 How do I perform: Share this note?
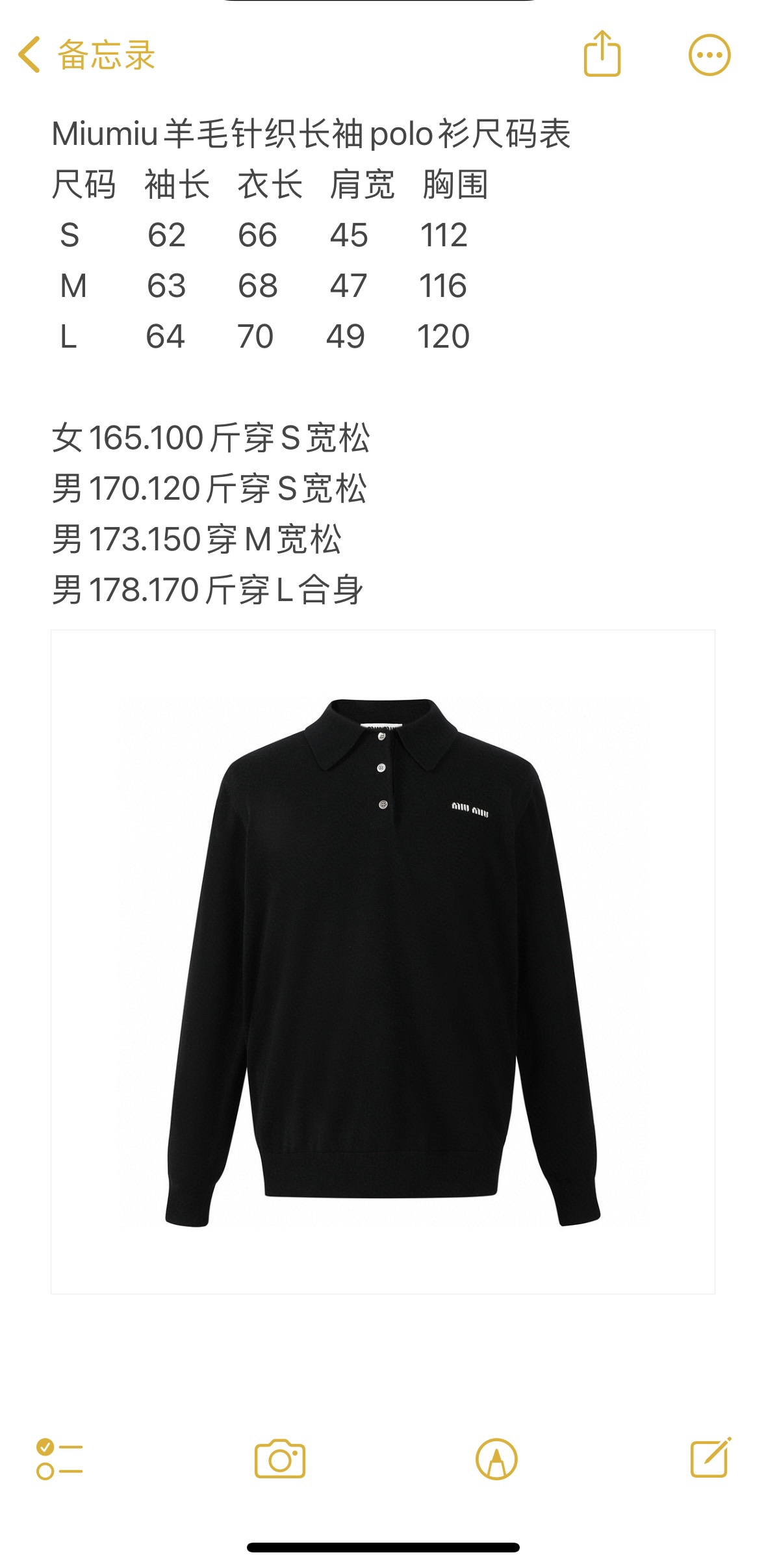pos(602,55)
